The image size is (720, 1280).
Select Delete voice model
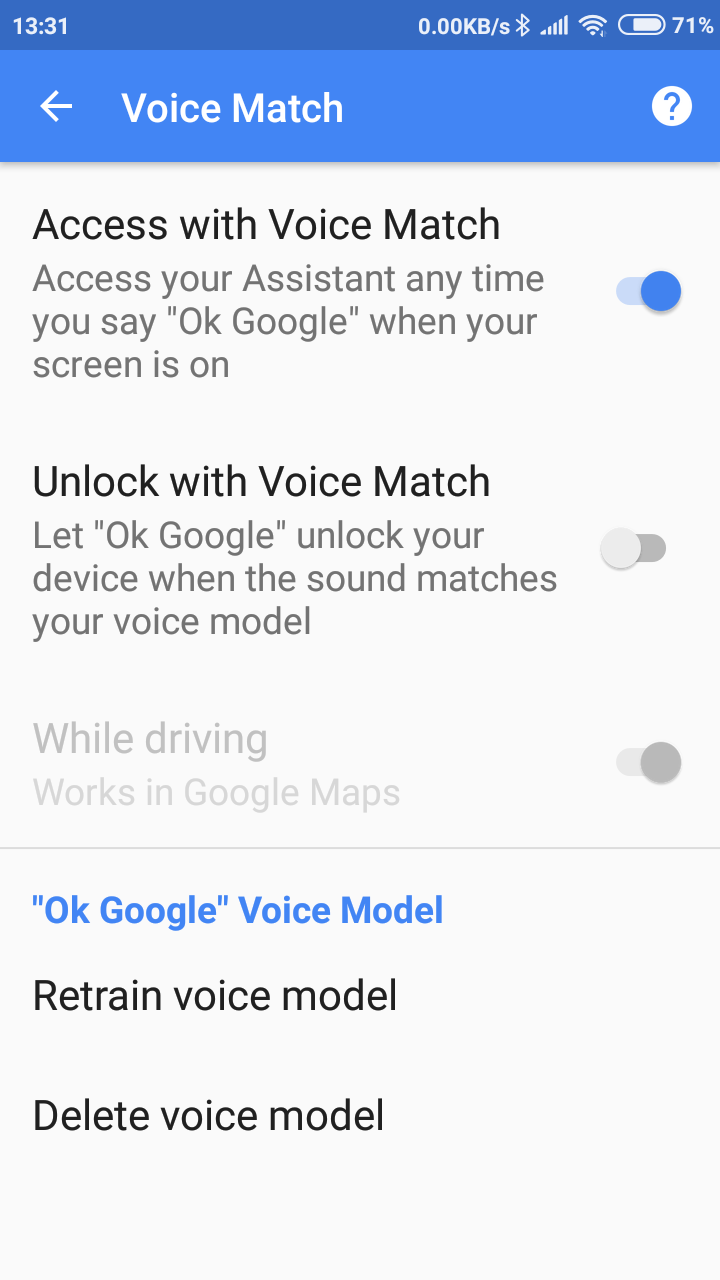pyautogui.click(x=208, y=1115)
